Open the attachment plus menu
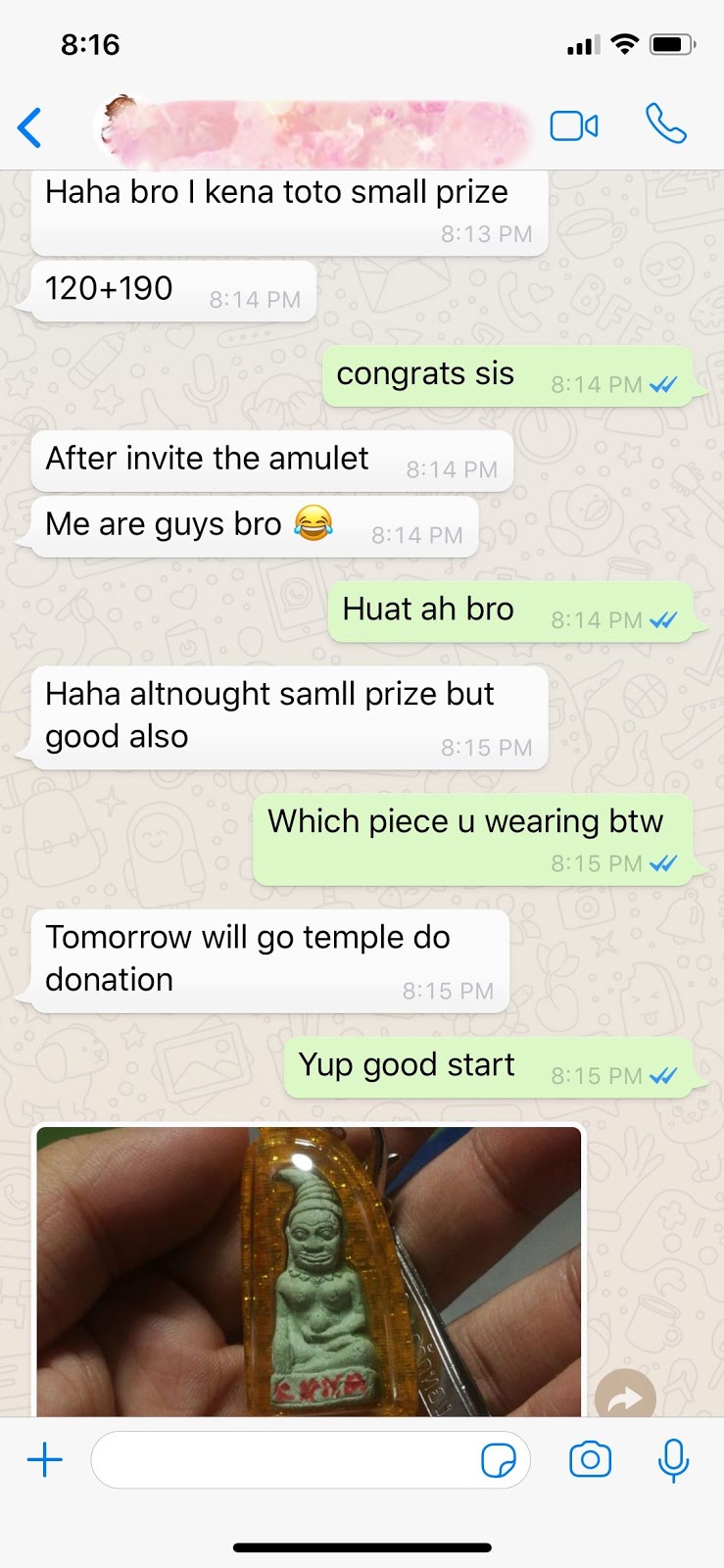724x1568 pixels. pos(45,1460)
